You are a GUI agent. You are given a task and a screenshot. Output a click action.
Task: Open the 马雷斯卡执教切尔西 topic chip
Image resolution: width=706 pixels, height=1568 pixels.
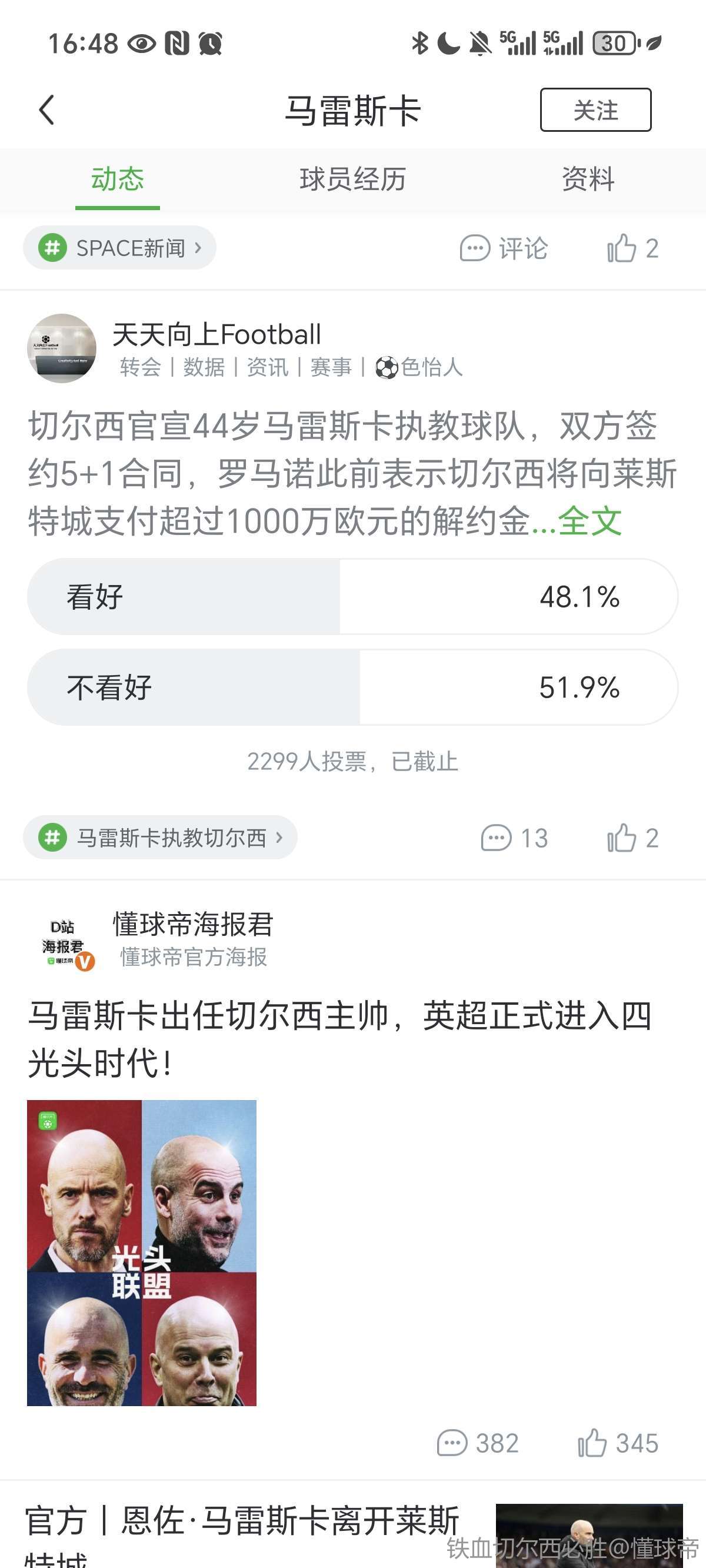click(x=160, y=838)
